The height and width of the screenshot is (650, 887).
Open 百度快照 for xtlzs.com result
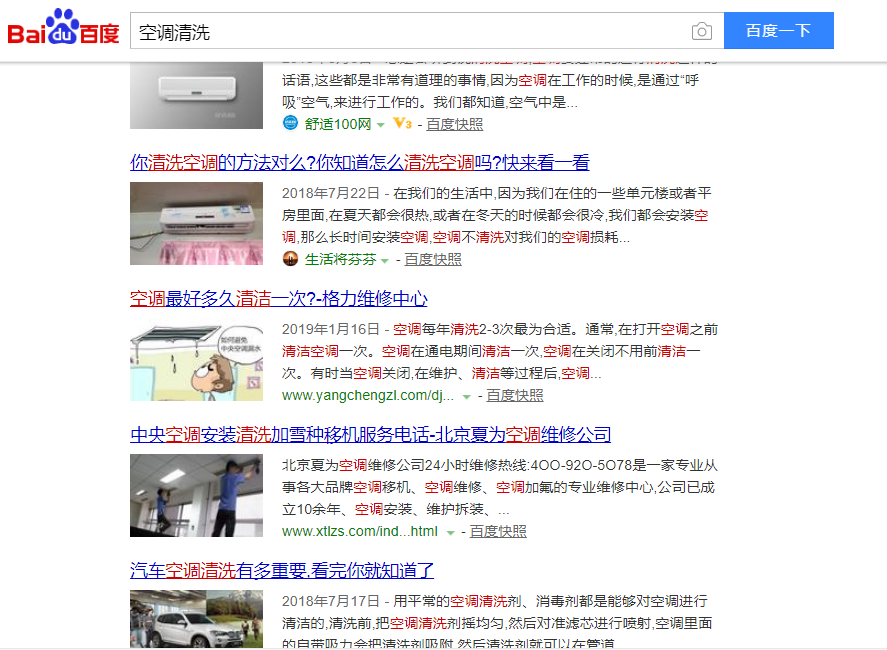pyautogui.click(x=498, y=531)
